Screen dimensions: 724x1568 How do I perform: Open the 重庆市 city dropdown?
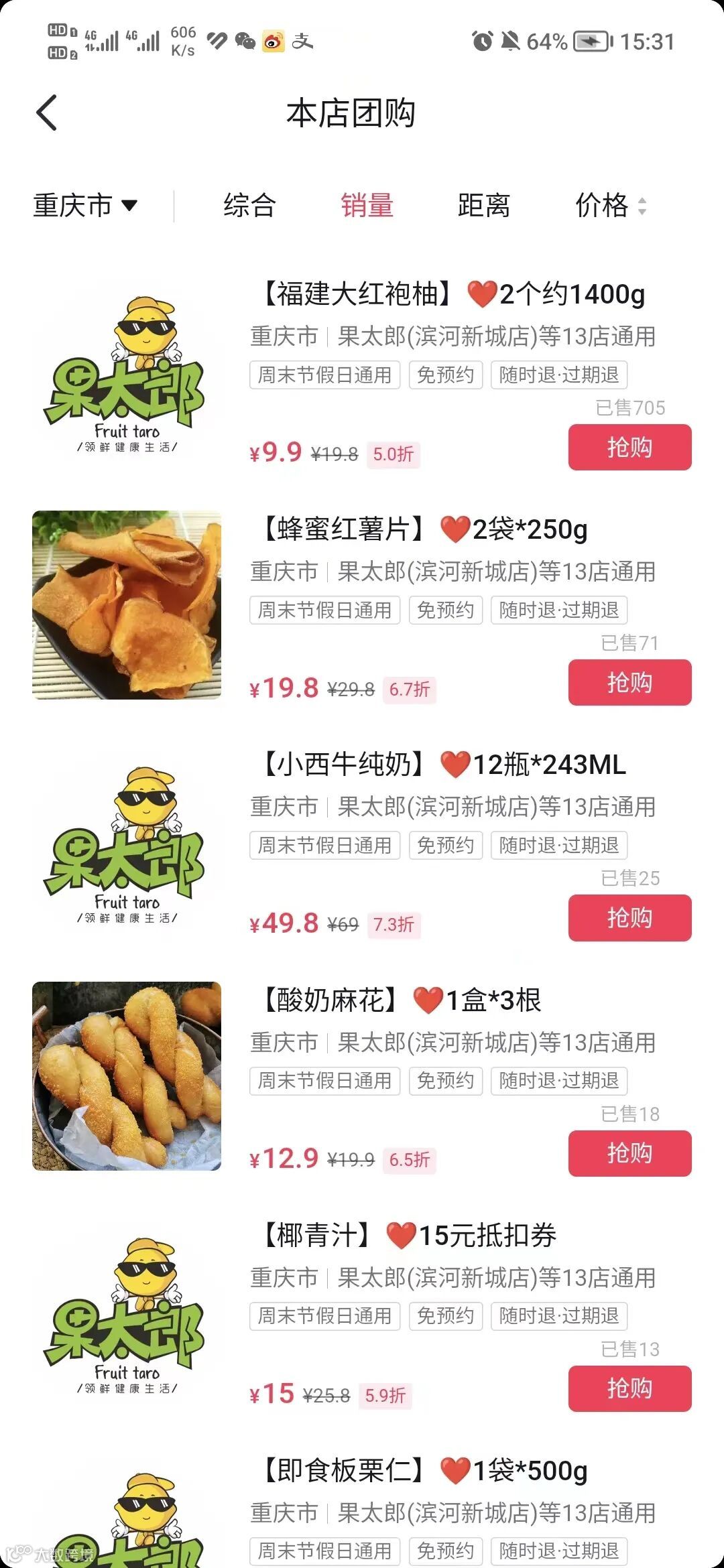[x=85, y=205]
